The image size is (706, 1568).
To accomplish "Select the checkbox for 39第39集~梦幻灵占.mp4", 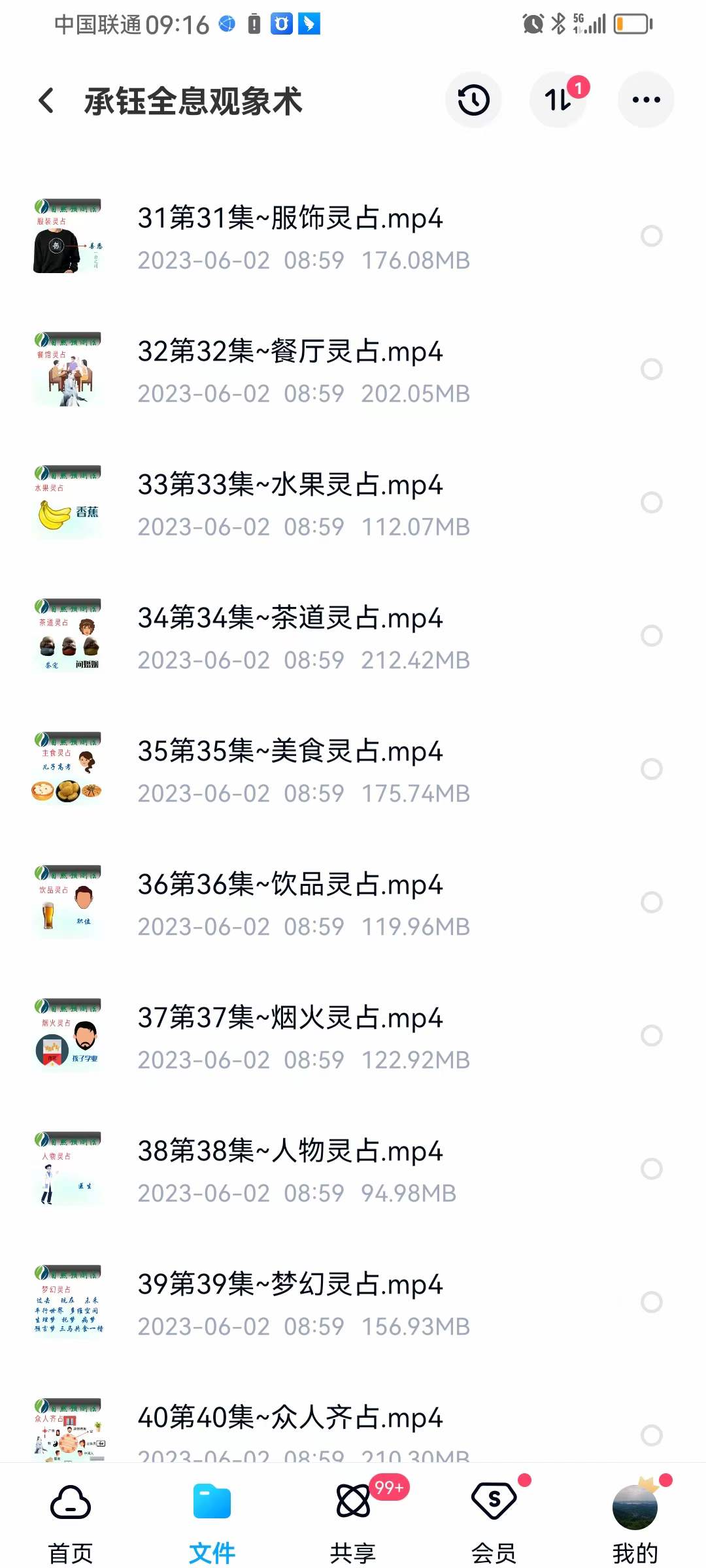I will click(x=652, y=1303).
